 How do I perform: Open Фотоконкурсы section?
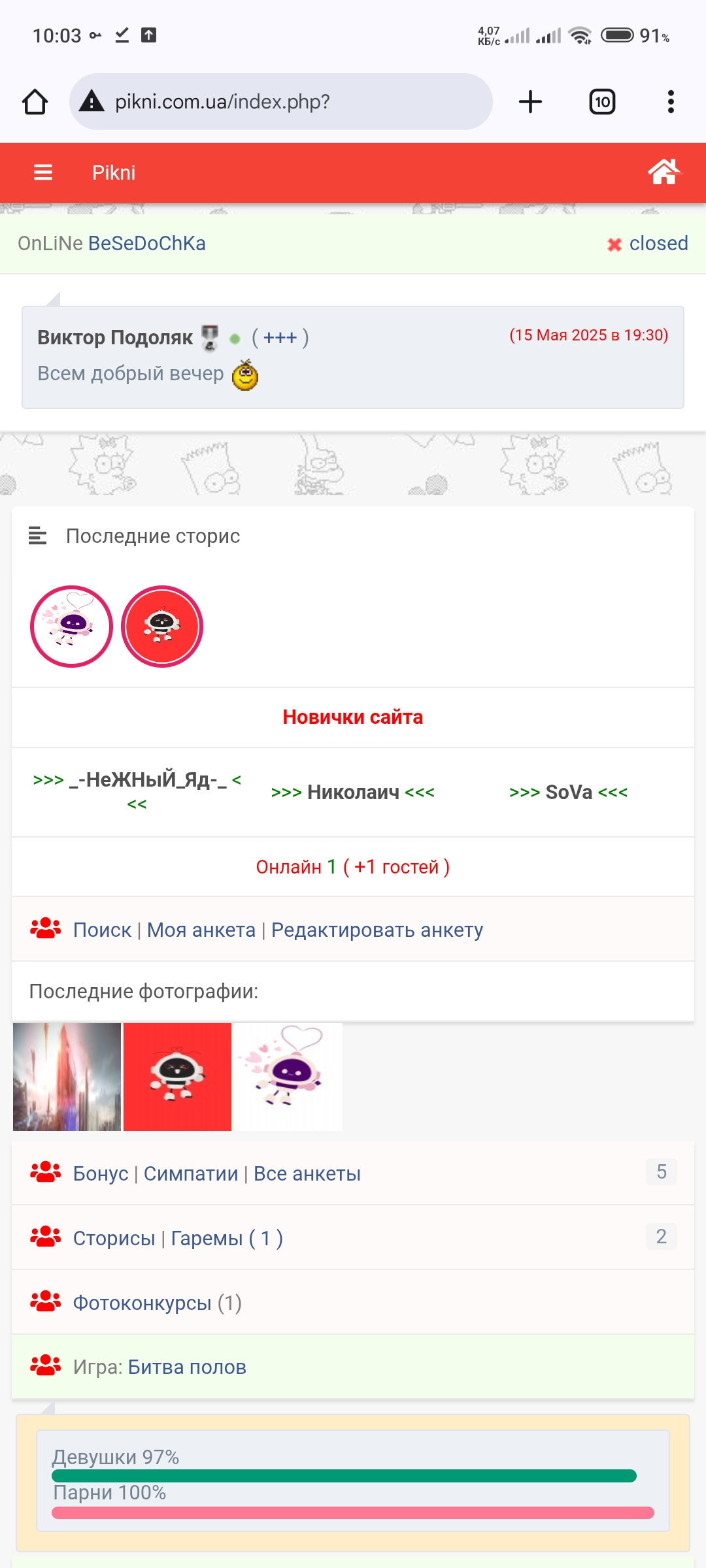click(143, 1303)
